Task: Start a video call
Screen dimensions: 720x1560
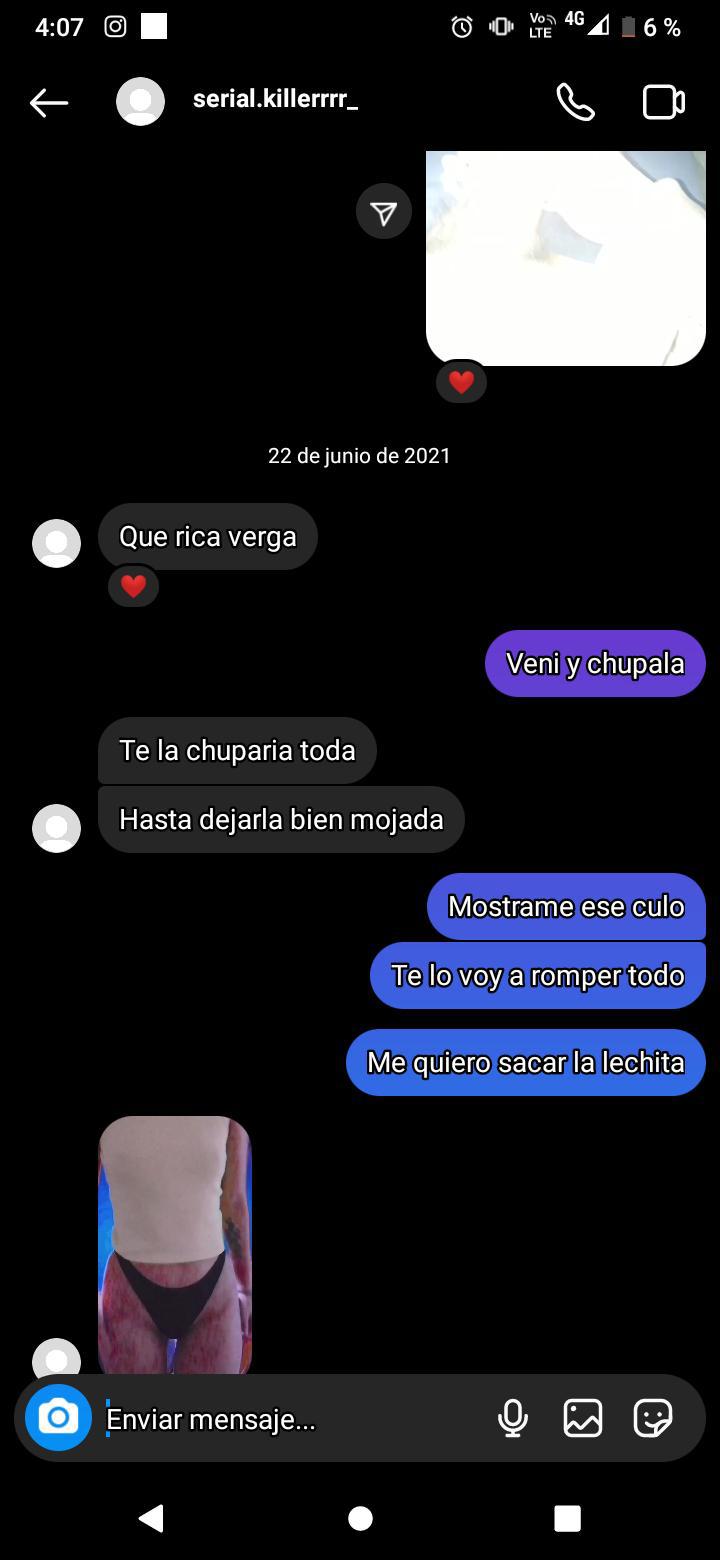Action: pos(663,102)
